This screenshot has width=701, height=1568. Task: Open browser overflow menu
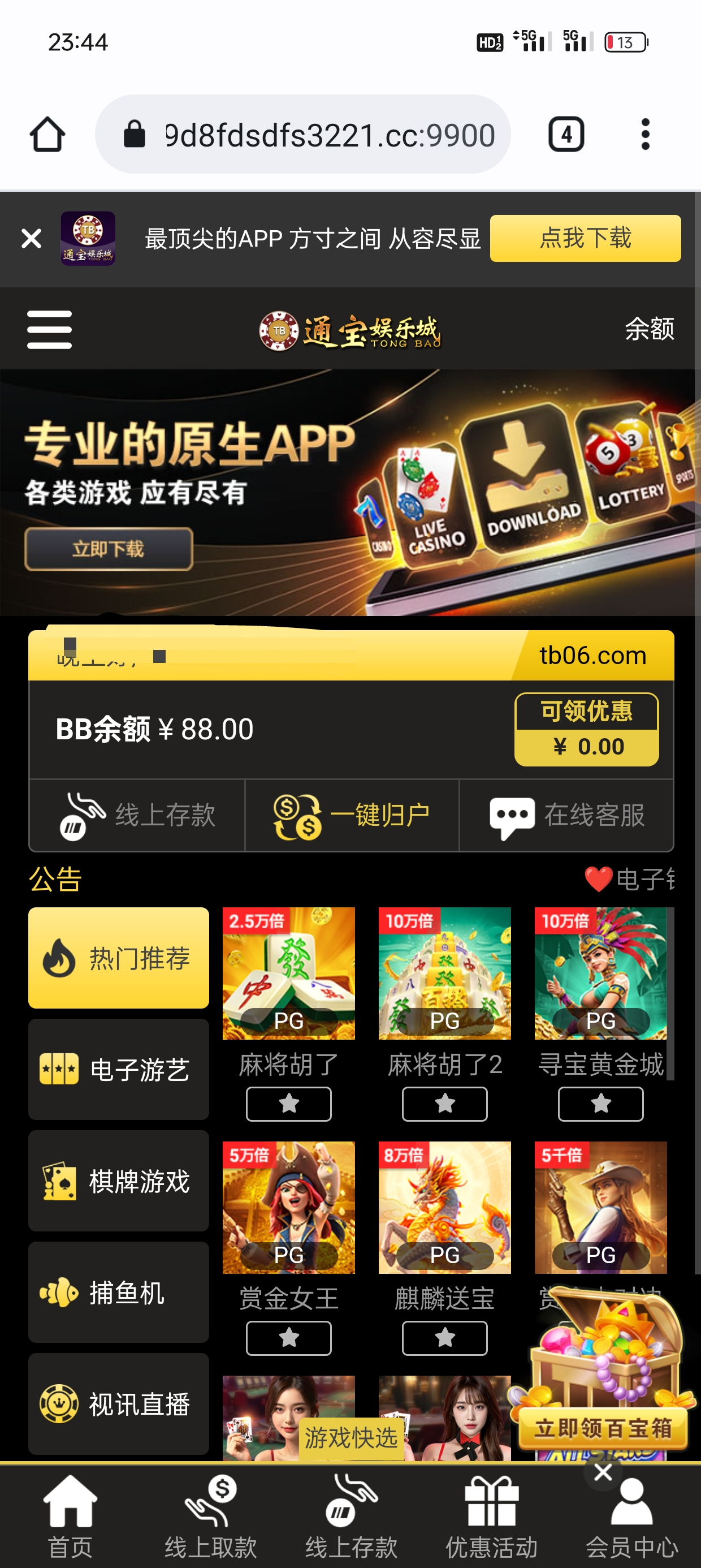[645, 134]
